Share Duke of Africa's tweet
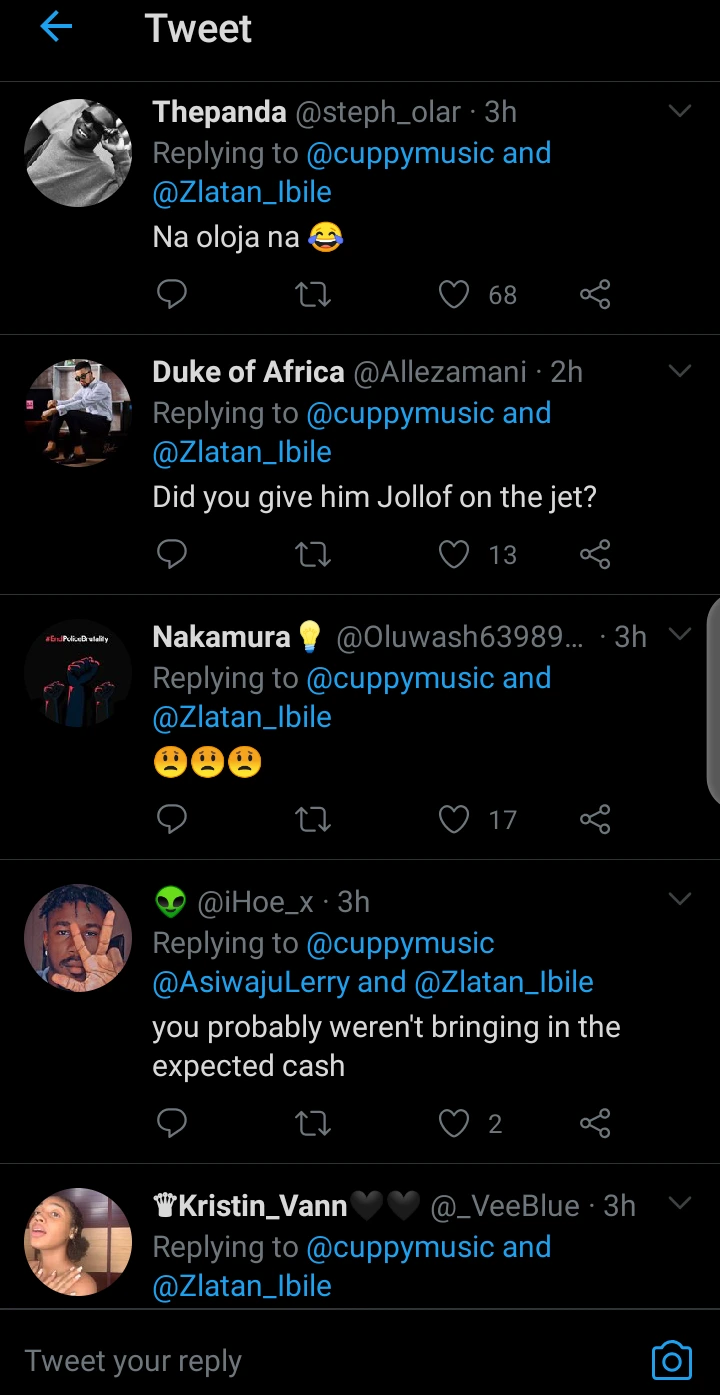Screen dimensions: 720x1395 595,554
